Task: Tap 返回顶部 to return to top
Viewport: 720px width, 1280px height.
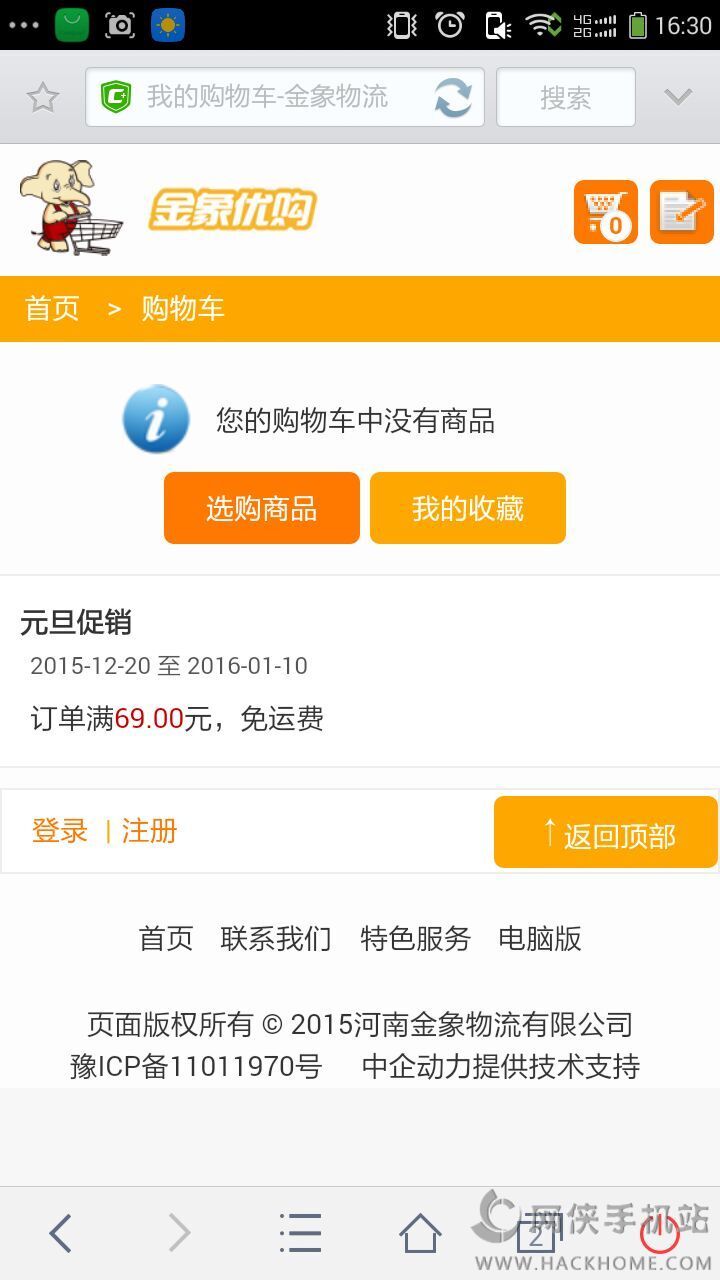Action: coord(606,832)
